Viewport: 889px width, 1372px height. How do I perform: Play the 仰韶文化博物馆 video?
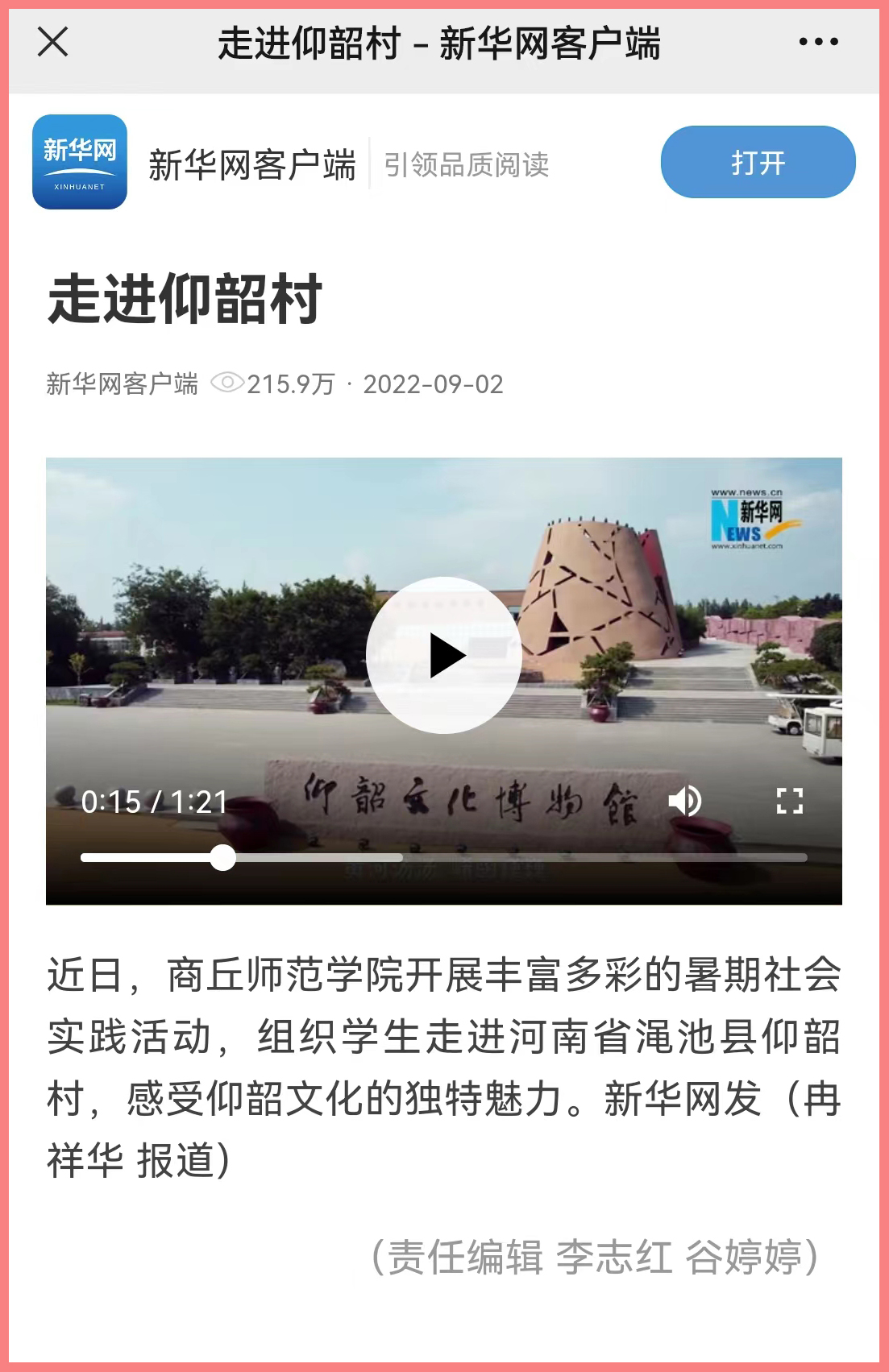tap(444, 655)
